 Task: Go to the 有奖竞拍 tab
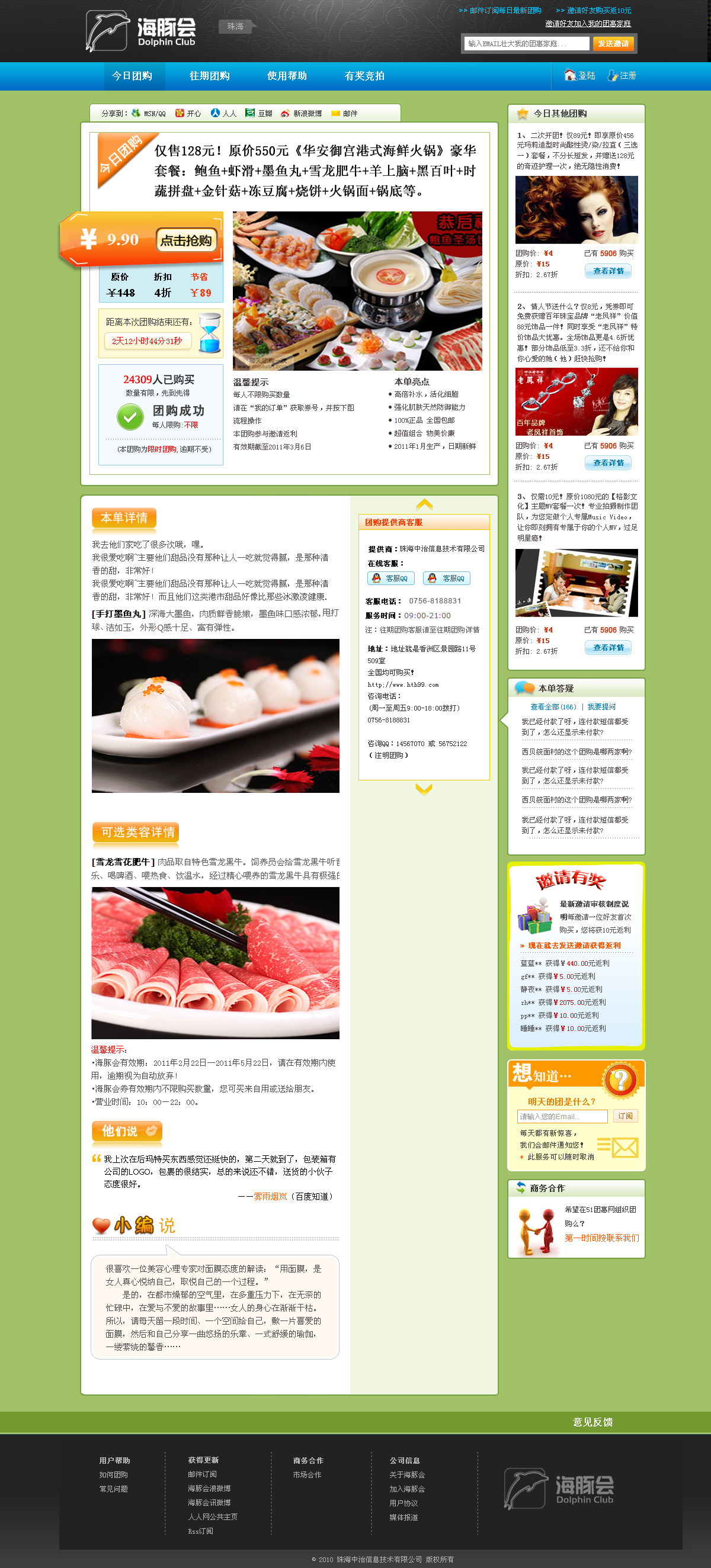coord(364,76)
